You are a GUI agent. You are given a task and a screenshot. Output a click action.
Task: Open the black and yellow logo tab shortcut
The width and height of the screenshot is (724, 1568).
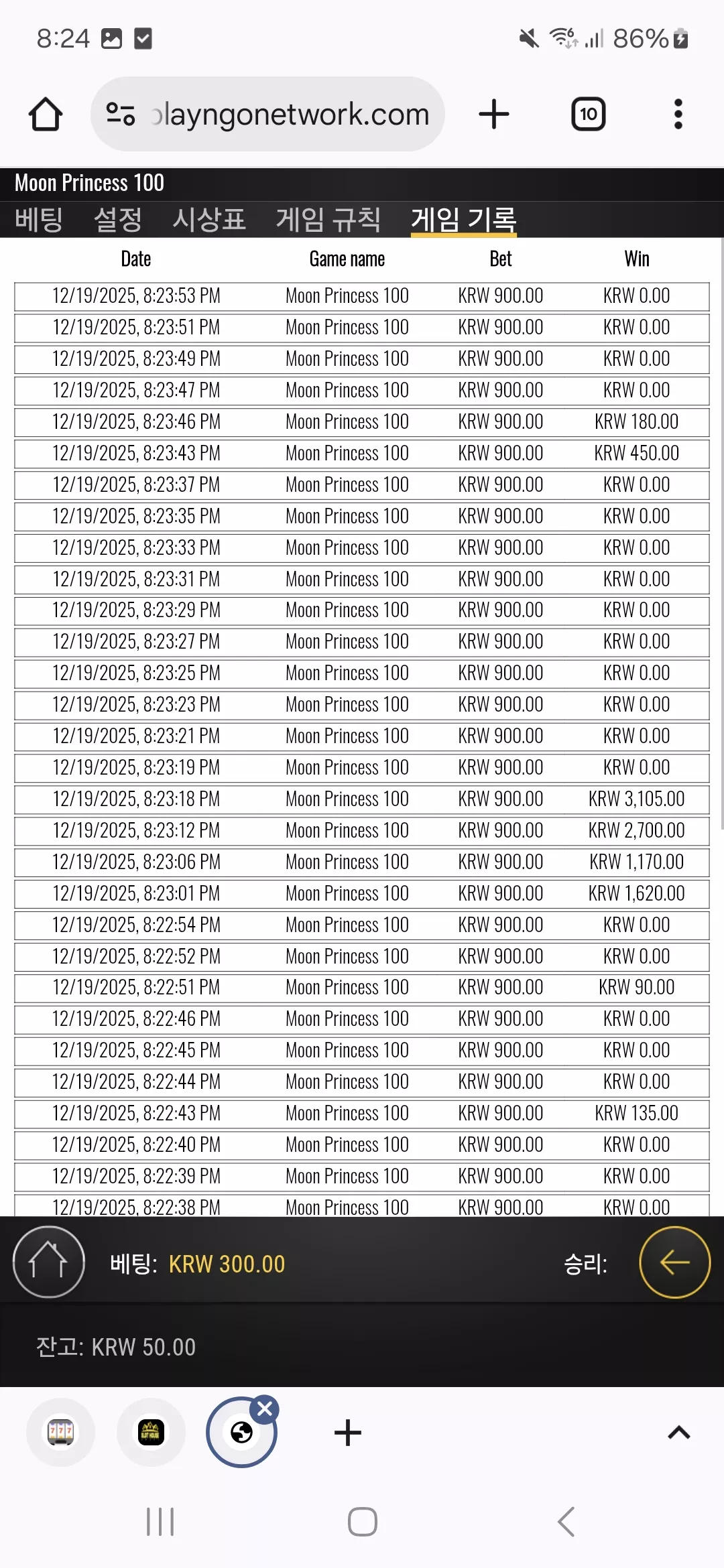151,1433
